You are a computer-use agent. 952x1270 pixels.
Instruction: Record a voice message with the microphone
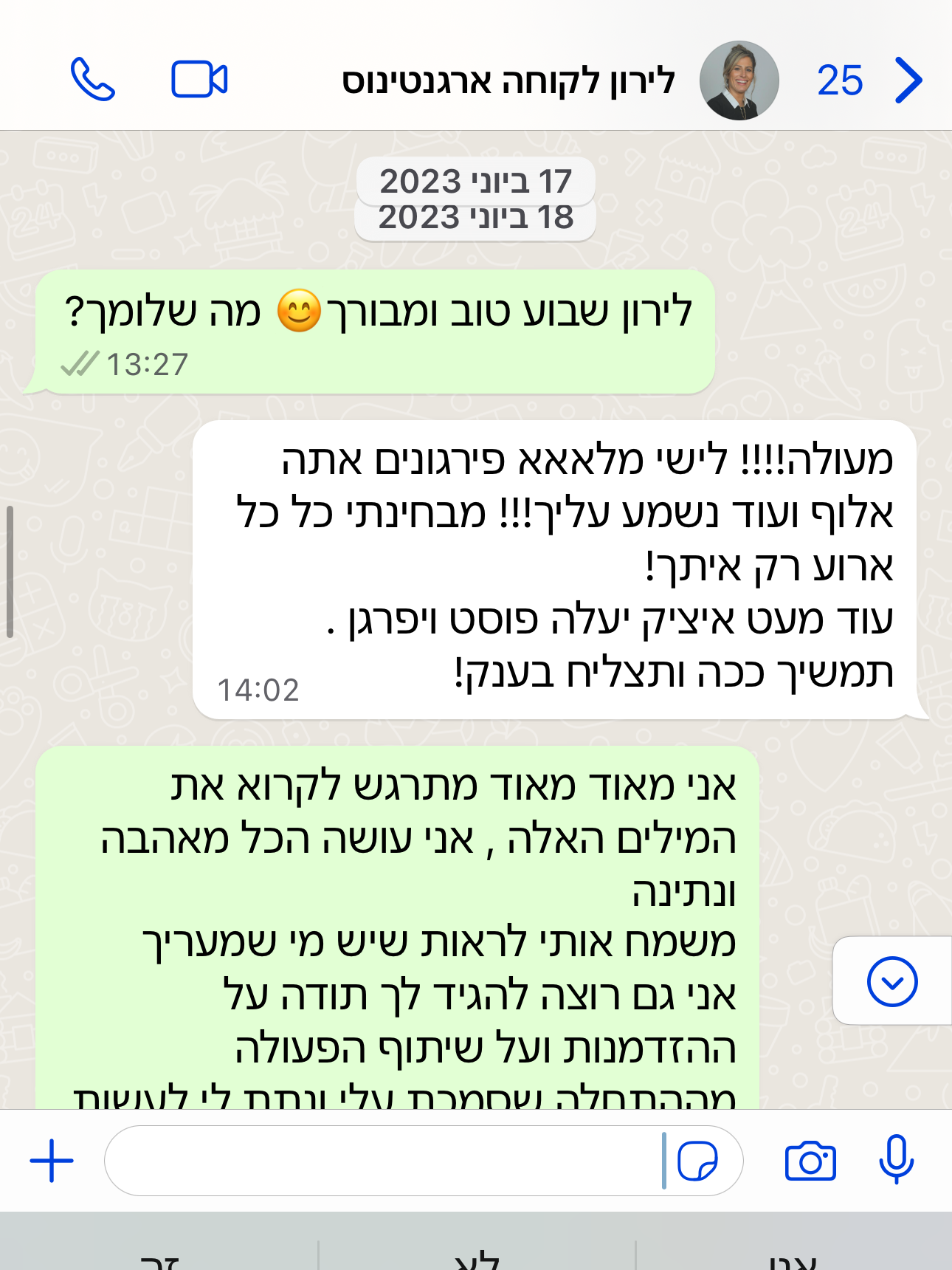896,1161
